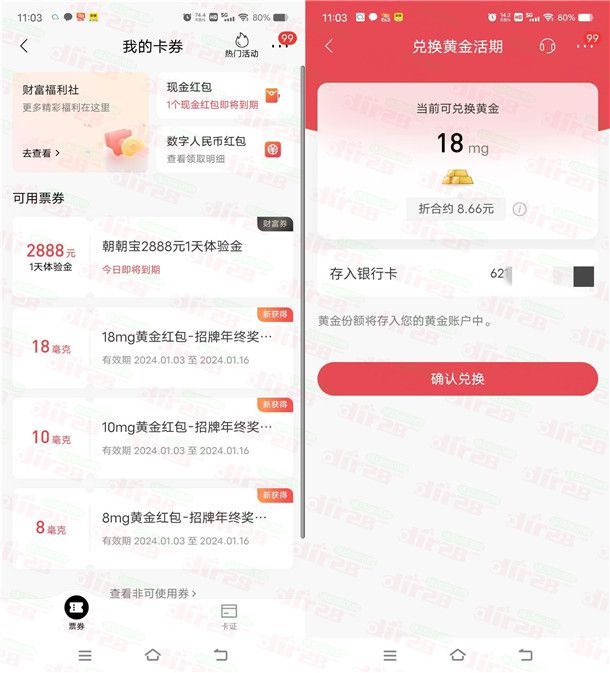Go back from the 我的卡券 page
610x673 pixels.
tap(24, 46)
